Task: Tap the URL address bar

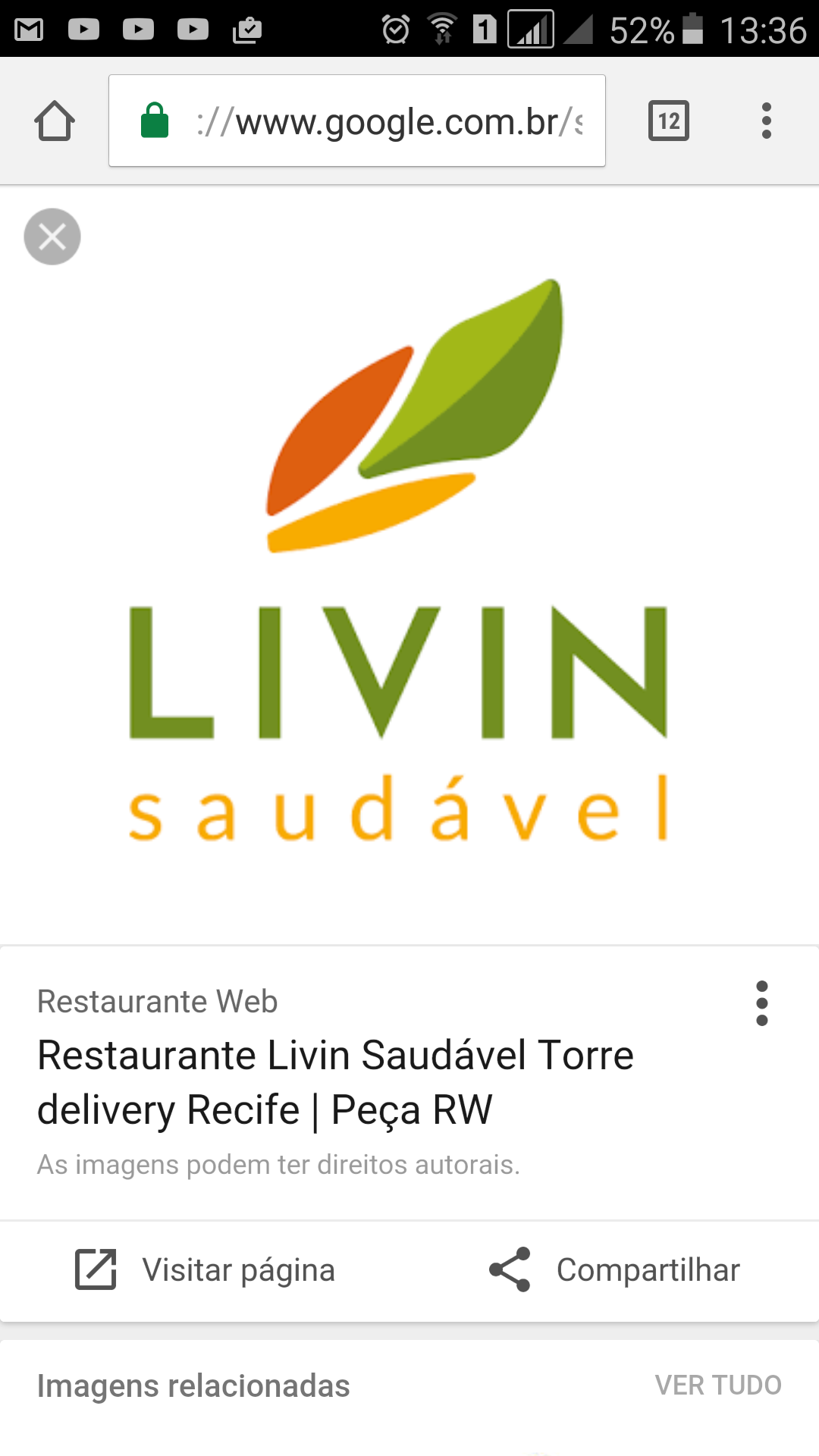Action: coord(356,121)
